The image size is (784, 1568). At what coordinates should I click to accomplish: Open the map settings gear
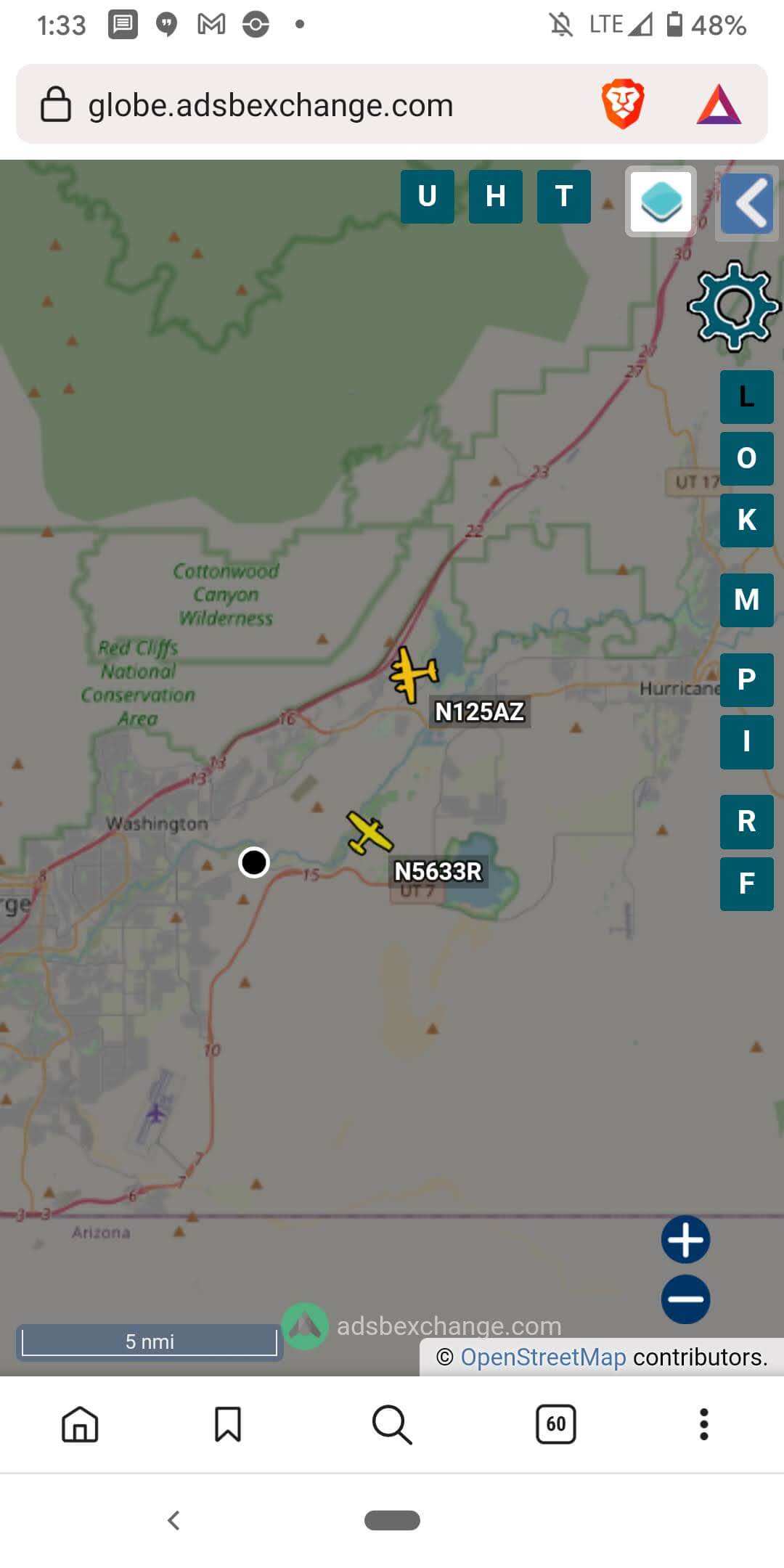(734, 306)
